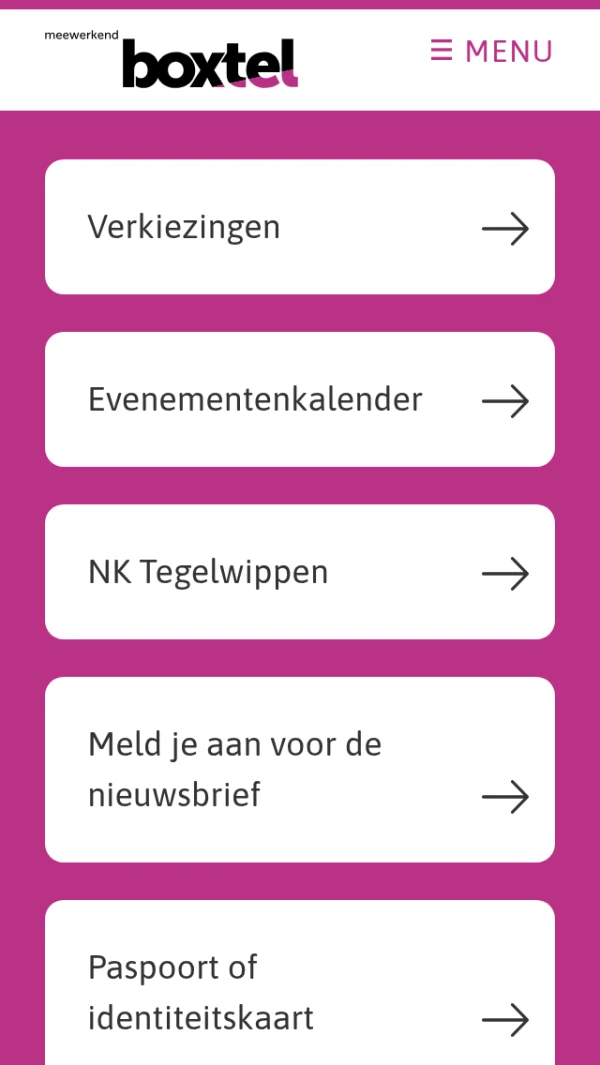Select the Evenementenkalender card
The image size is (600, 1065).
tap(300, 400)
